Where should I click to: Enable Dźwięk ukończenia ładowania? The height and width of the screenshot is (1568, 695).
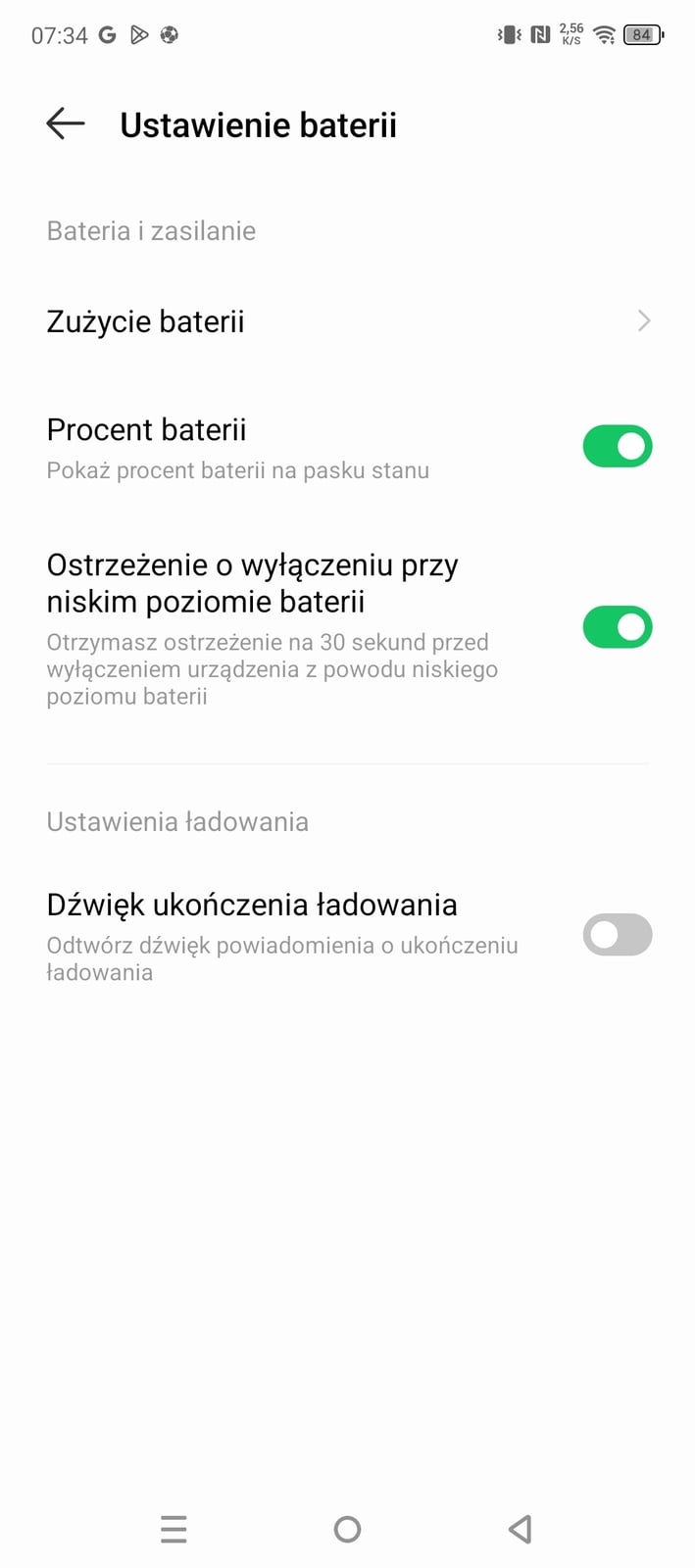coord(618,935)
